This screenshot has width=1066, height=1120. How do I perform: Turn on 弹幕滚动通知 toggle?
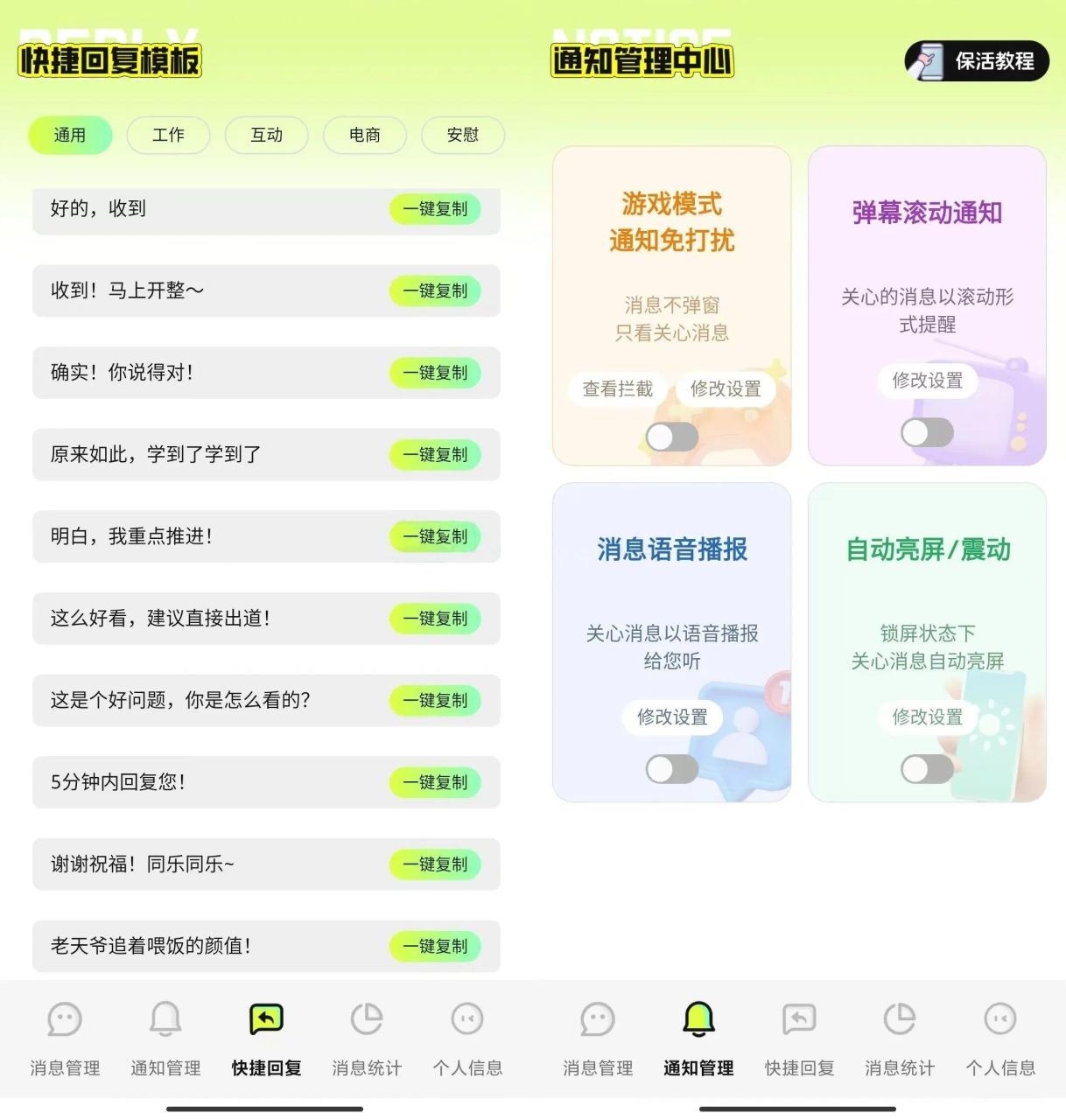coord(927,432)
